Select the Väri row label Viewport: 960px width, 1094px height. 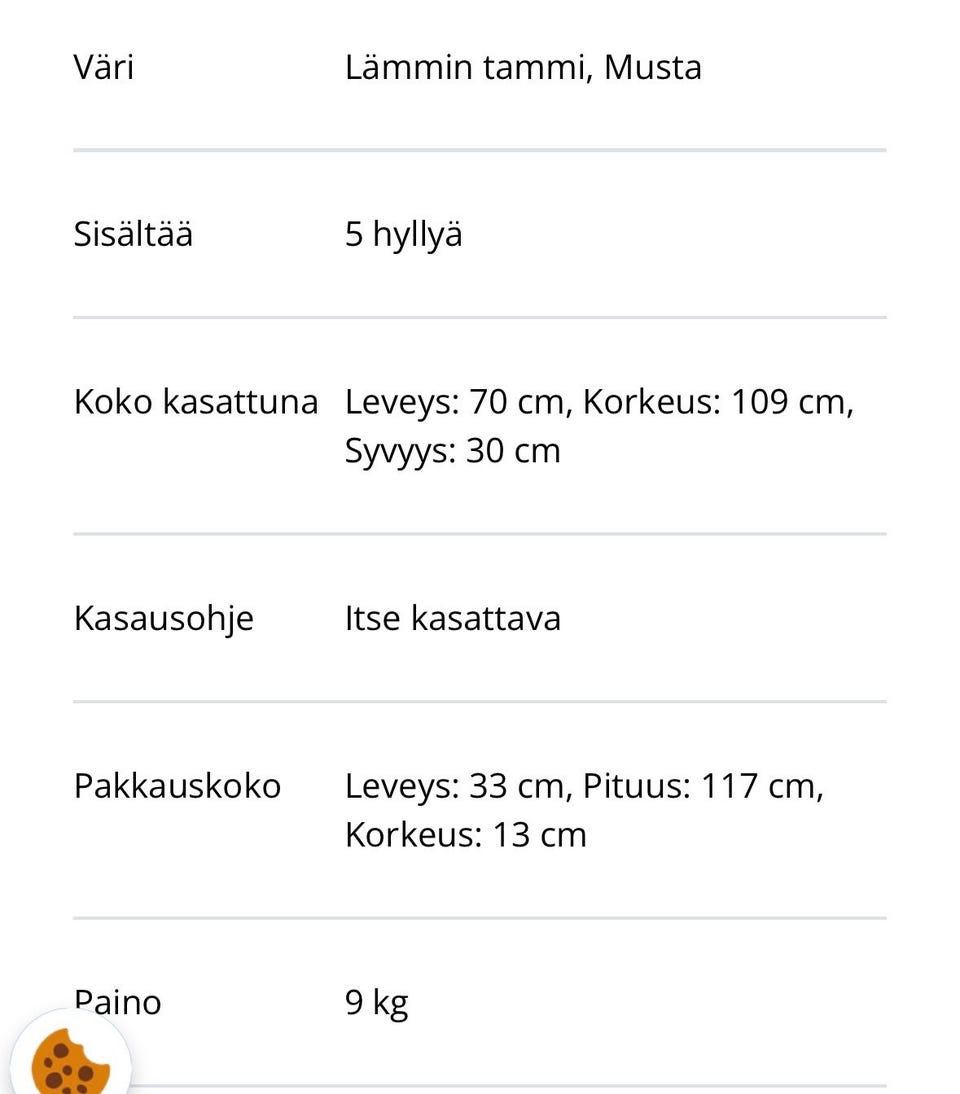tap(105, 67)
